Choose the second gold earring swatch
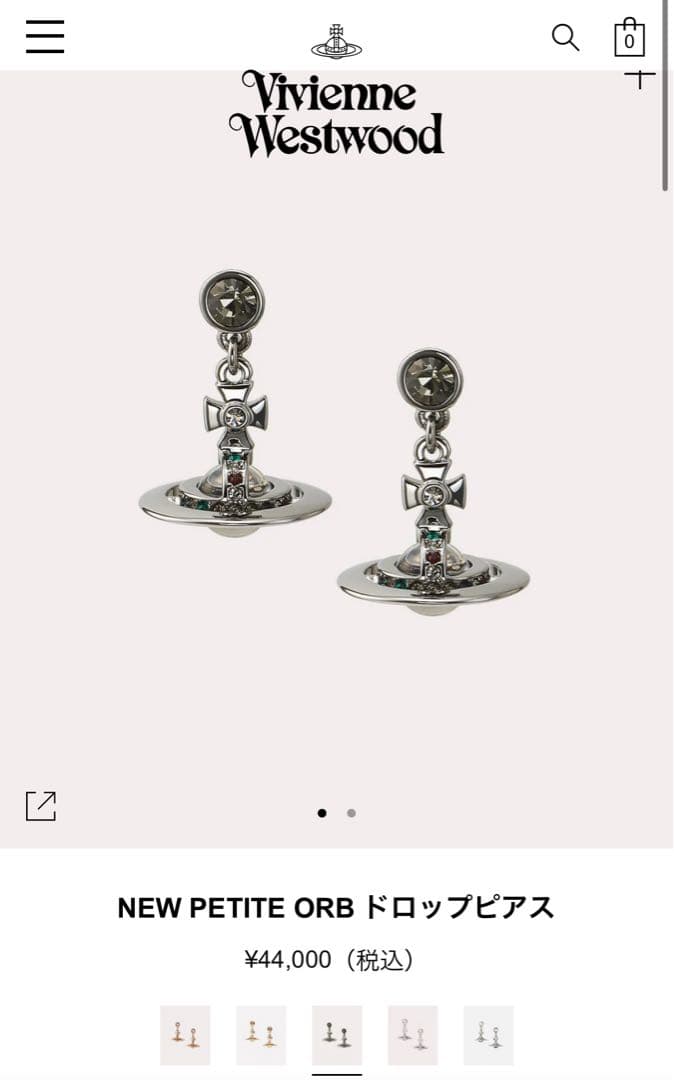 tap(261, 1035)
